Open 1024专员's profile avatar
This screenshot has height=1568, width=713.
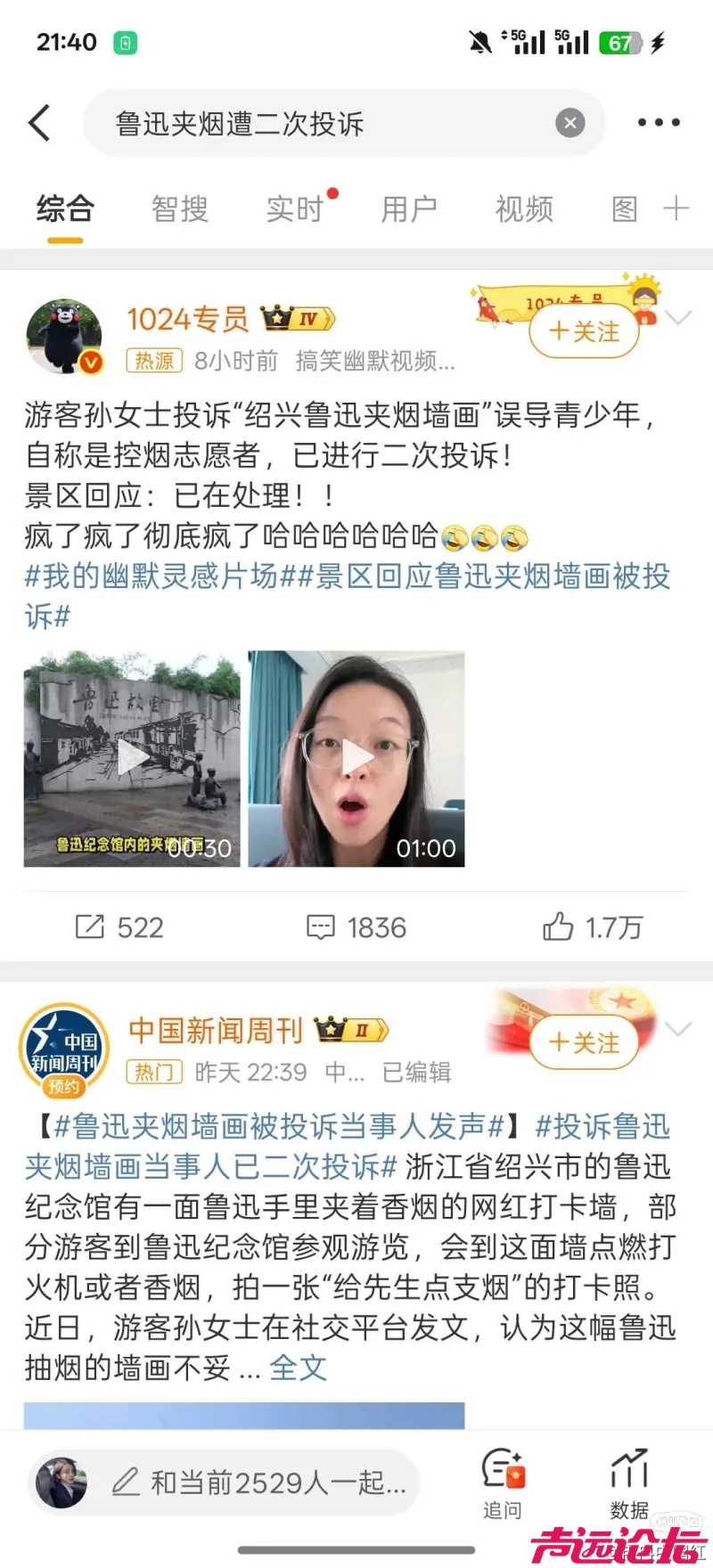64,336
